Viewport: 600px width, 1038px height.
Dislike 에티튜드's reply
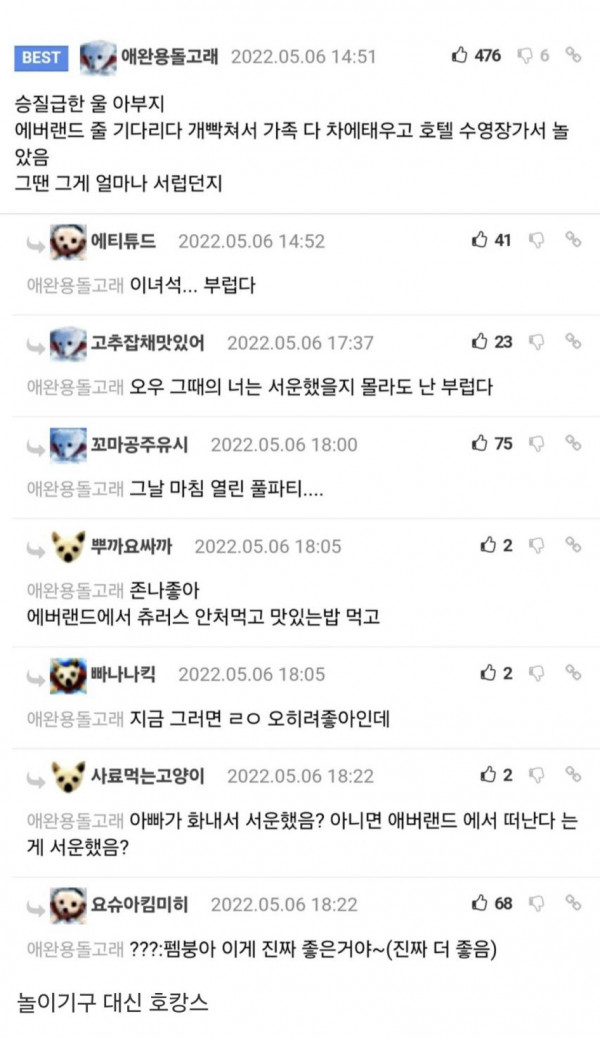pos(536,240)
